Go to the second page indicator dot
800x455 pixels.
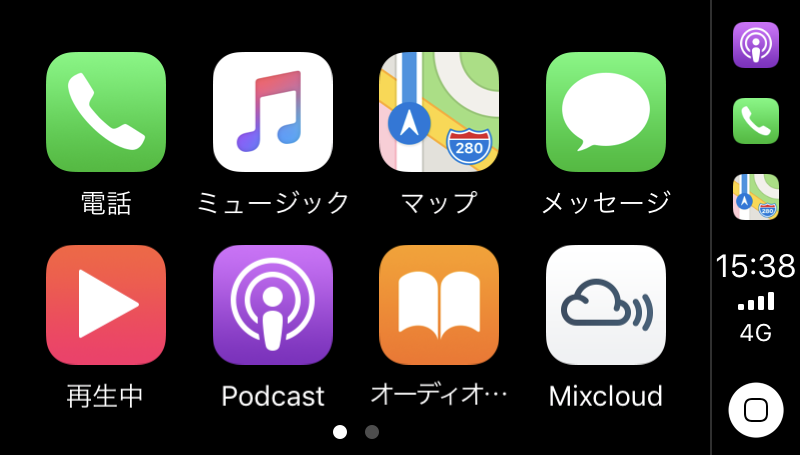coord(372,432)
